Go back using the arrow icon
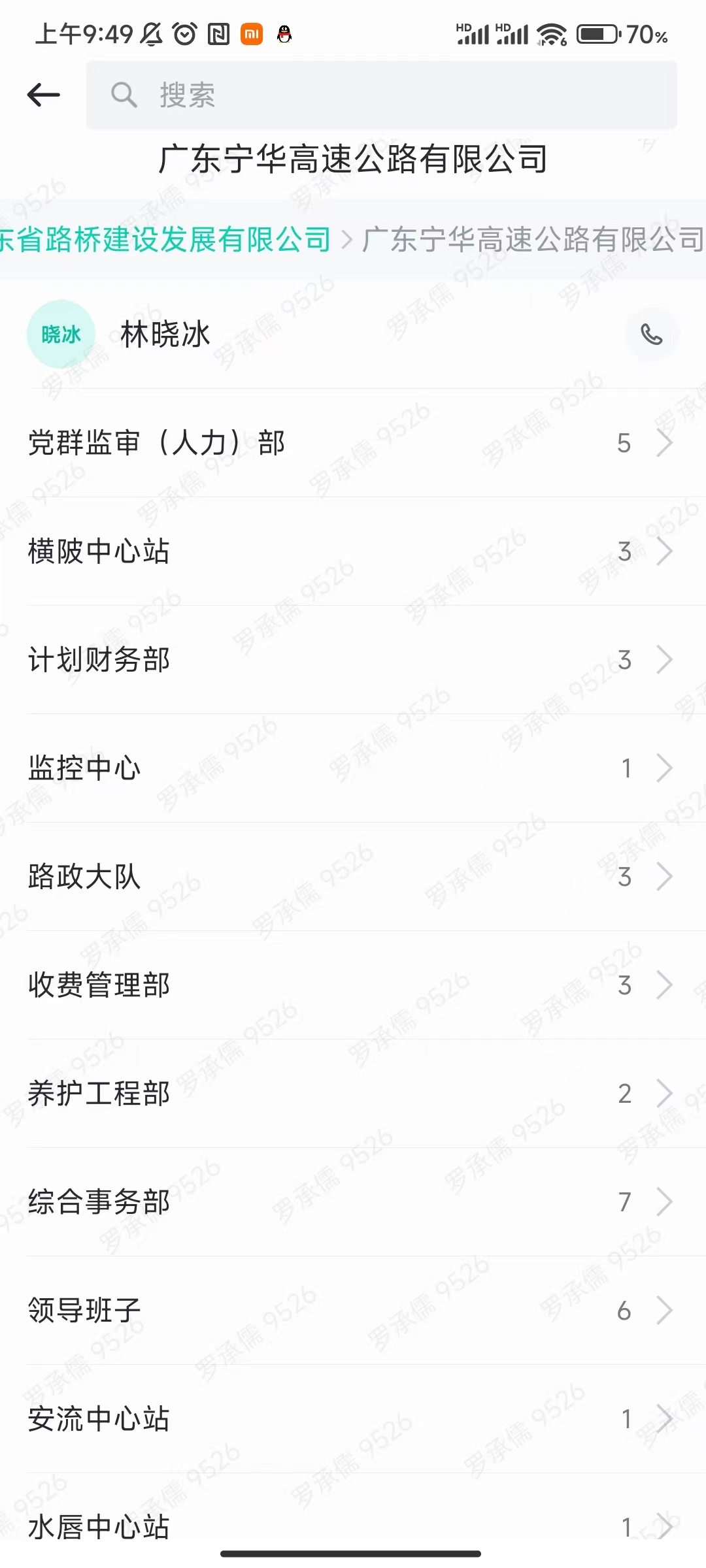 (44, 95)
